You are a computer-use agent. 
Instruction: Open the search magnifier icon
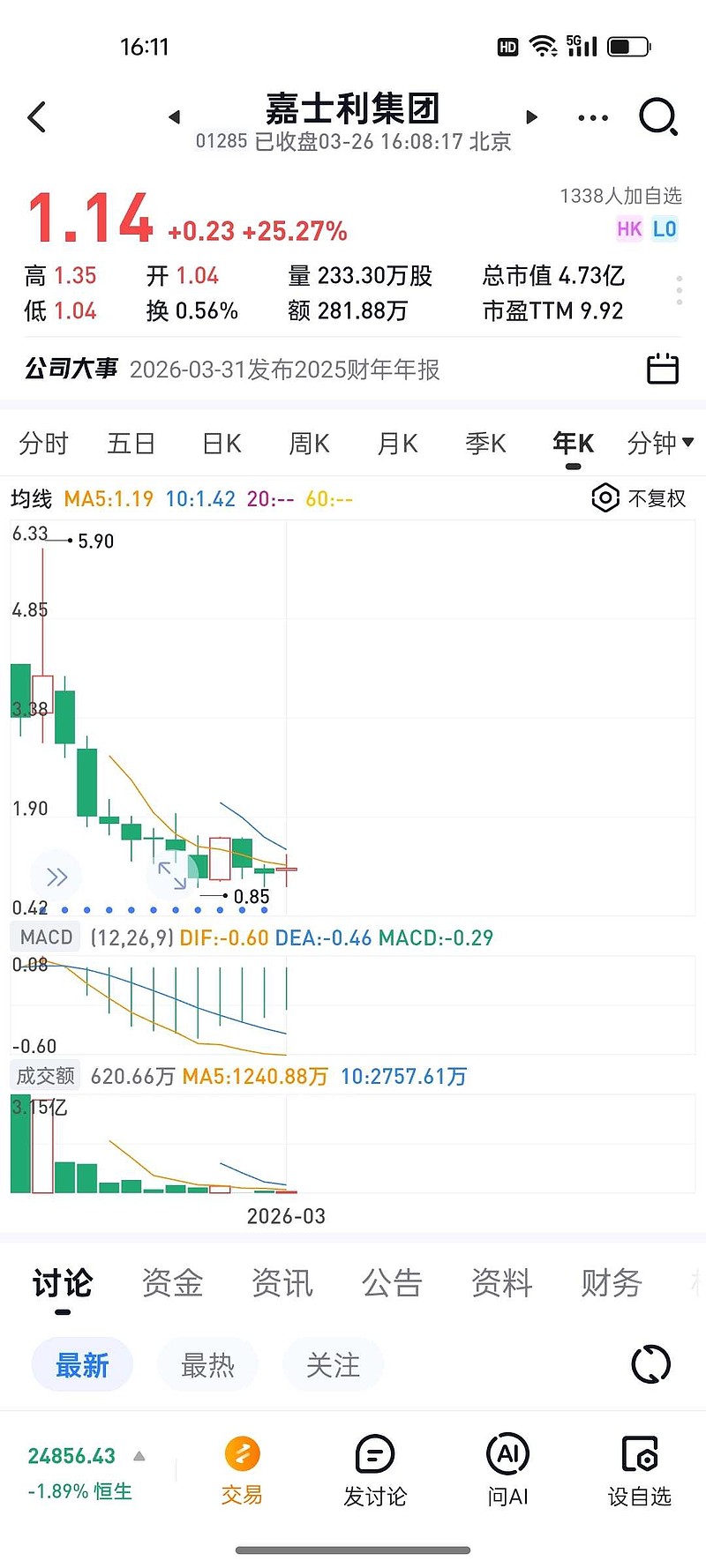(x=657, y=116)
